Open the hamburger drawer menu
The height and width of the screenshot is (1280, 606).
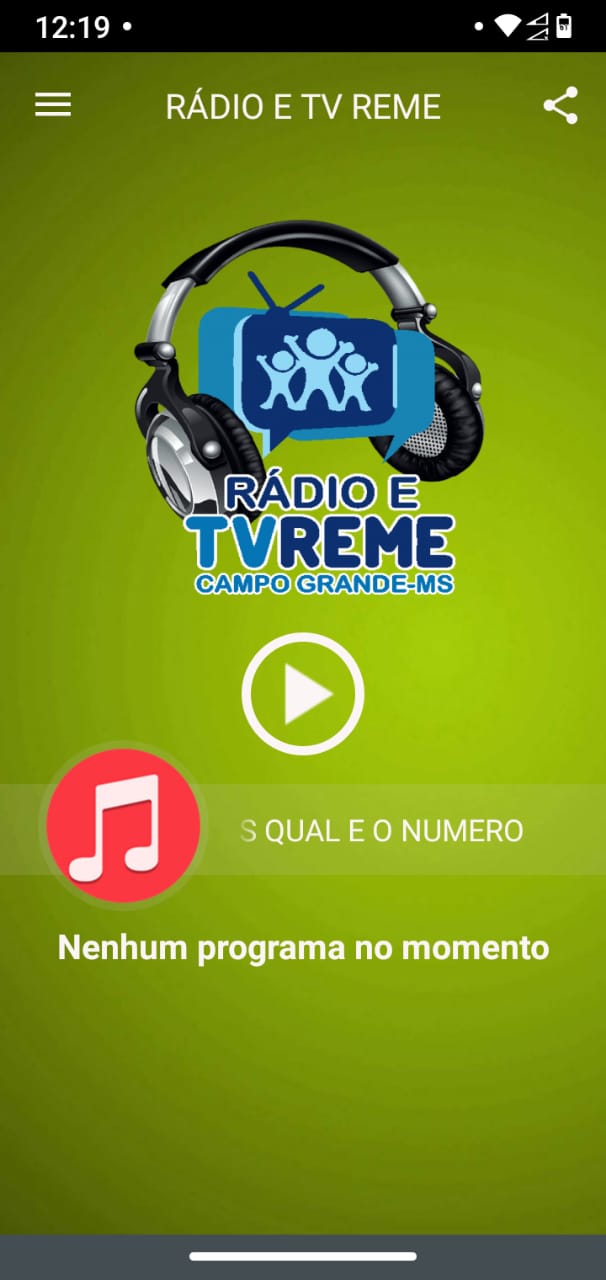[53, 106]
